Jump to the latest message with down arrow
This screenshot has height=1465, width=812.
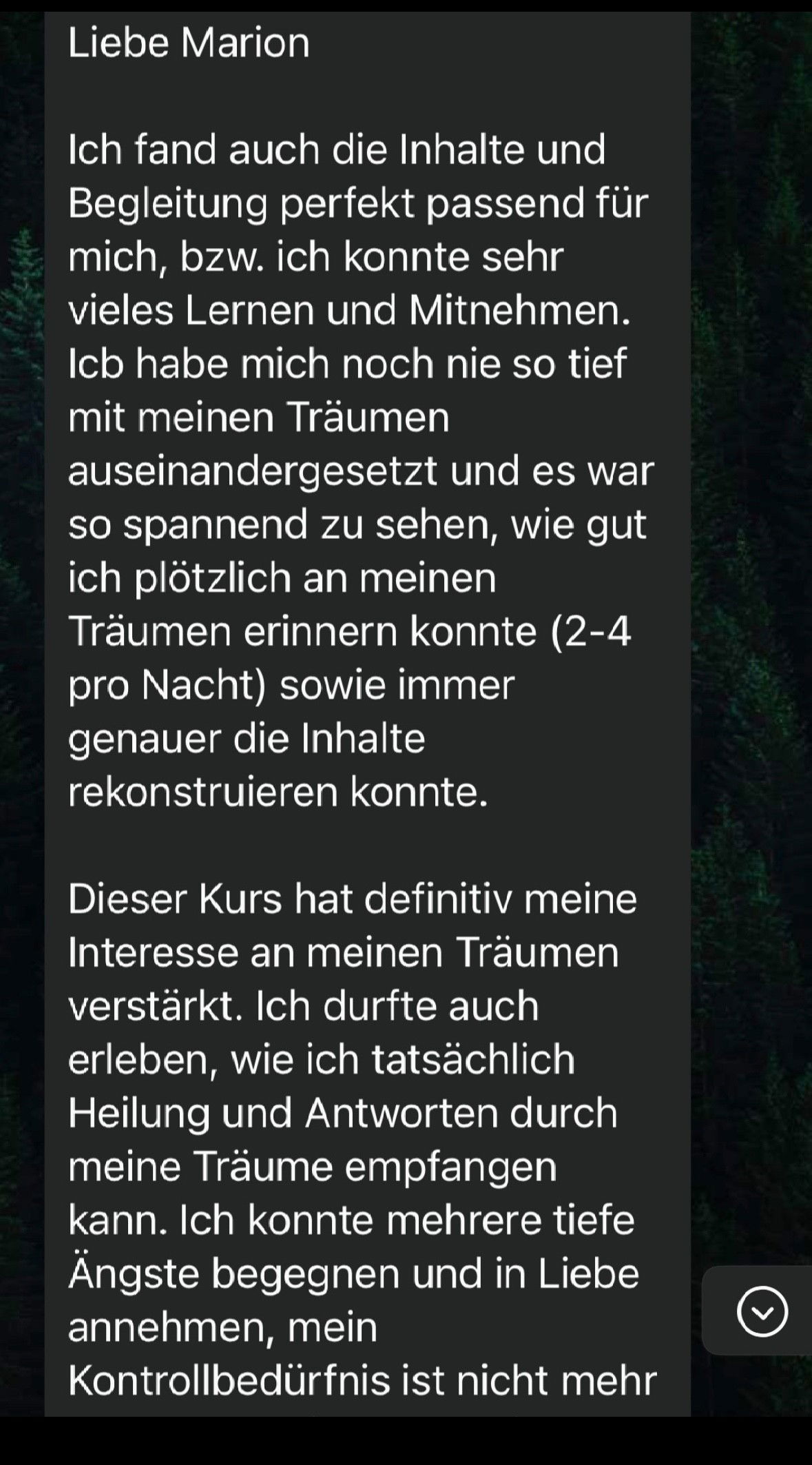(x=762, y=1311)
